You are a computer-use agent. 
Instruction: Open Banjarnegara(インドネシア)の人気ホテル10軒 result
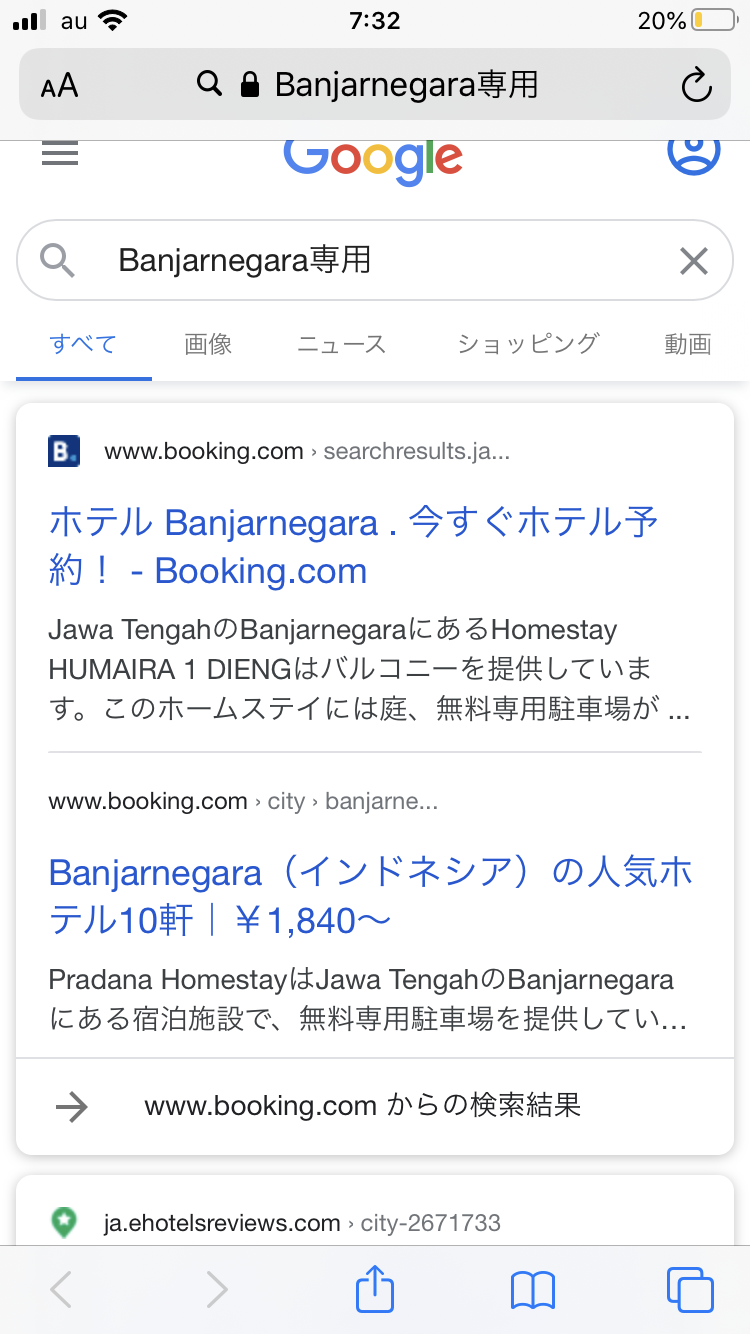click(370, 896)
